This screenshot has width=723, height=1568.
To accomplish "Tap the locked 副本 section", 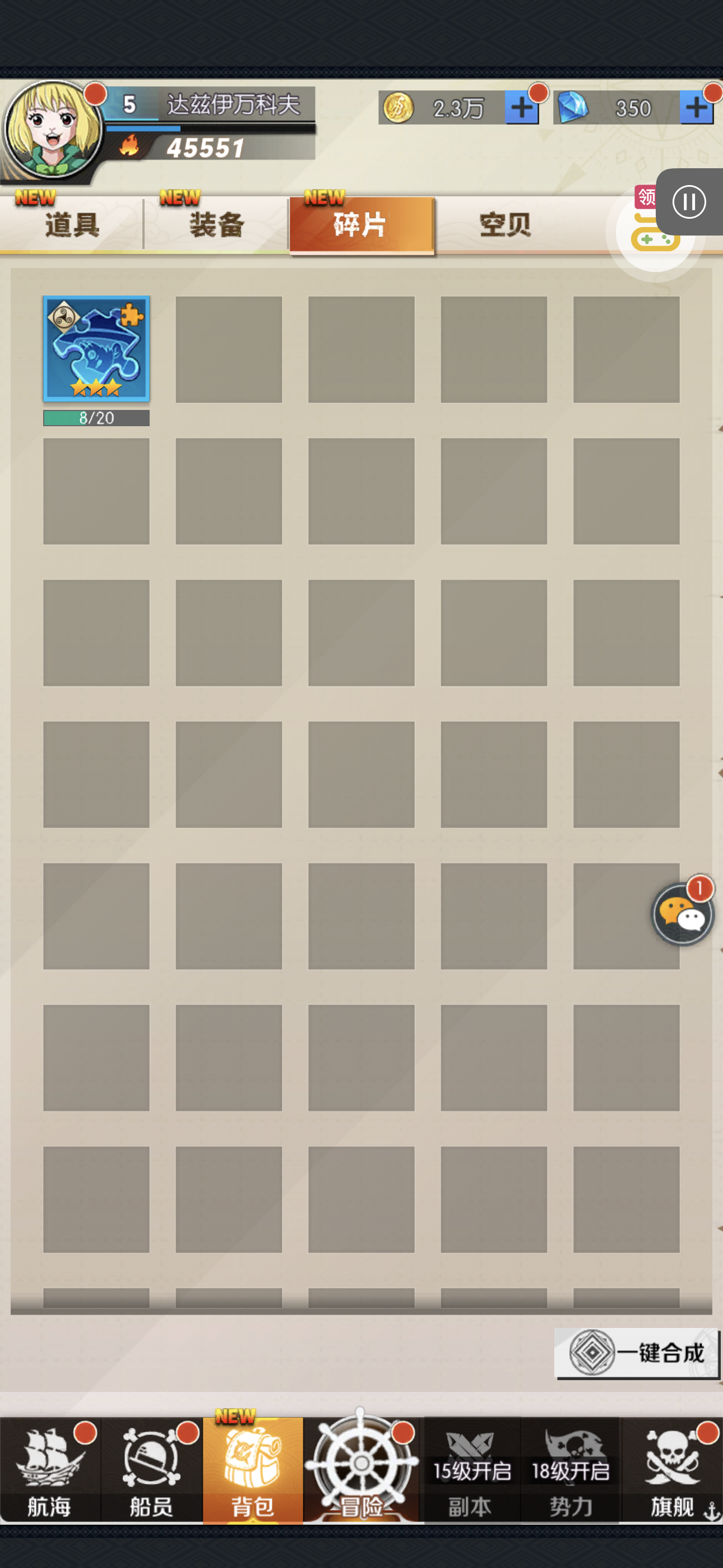I will pyautogui.click(x=470, y=1470).
